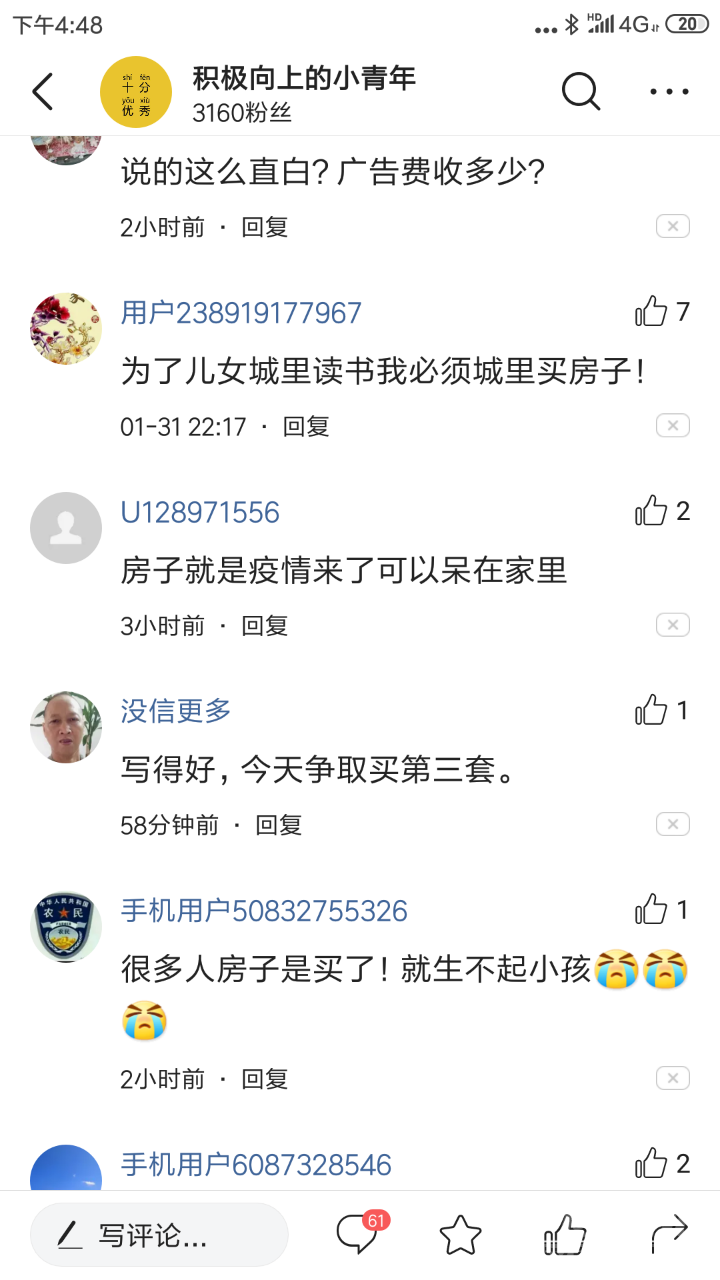
Task: Open the profile of 手机用户6087328546
Action: point(256,1165)
